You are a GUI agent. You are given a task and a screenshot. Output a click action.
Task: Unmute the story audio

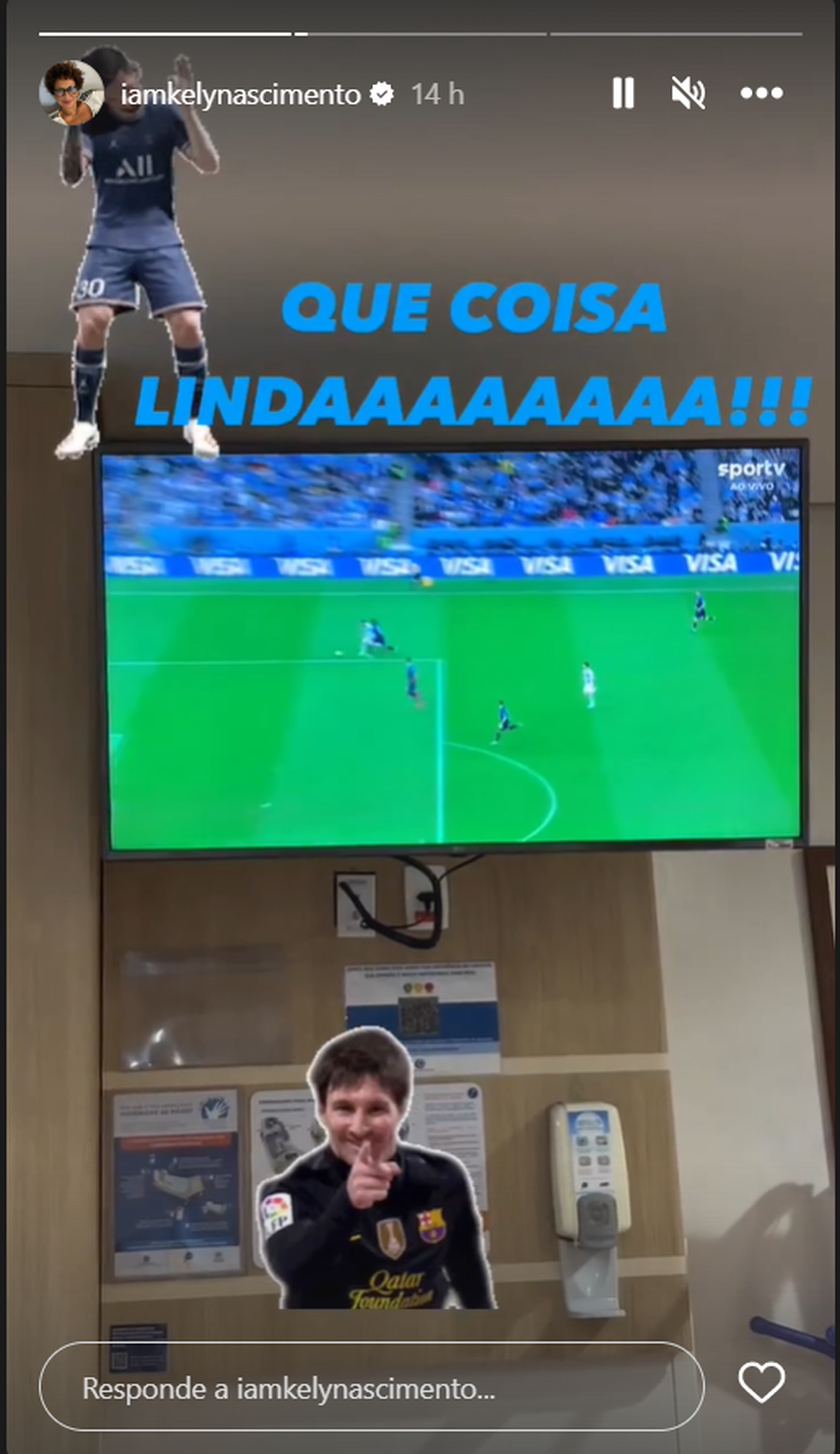pos(688,93)
